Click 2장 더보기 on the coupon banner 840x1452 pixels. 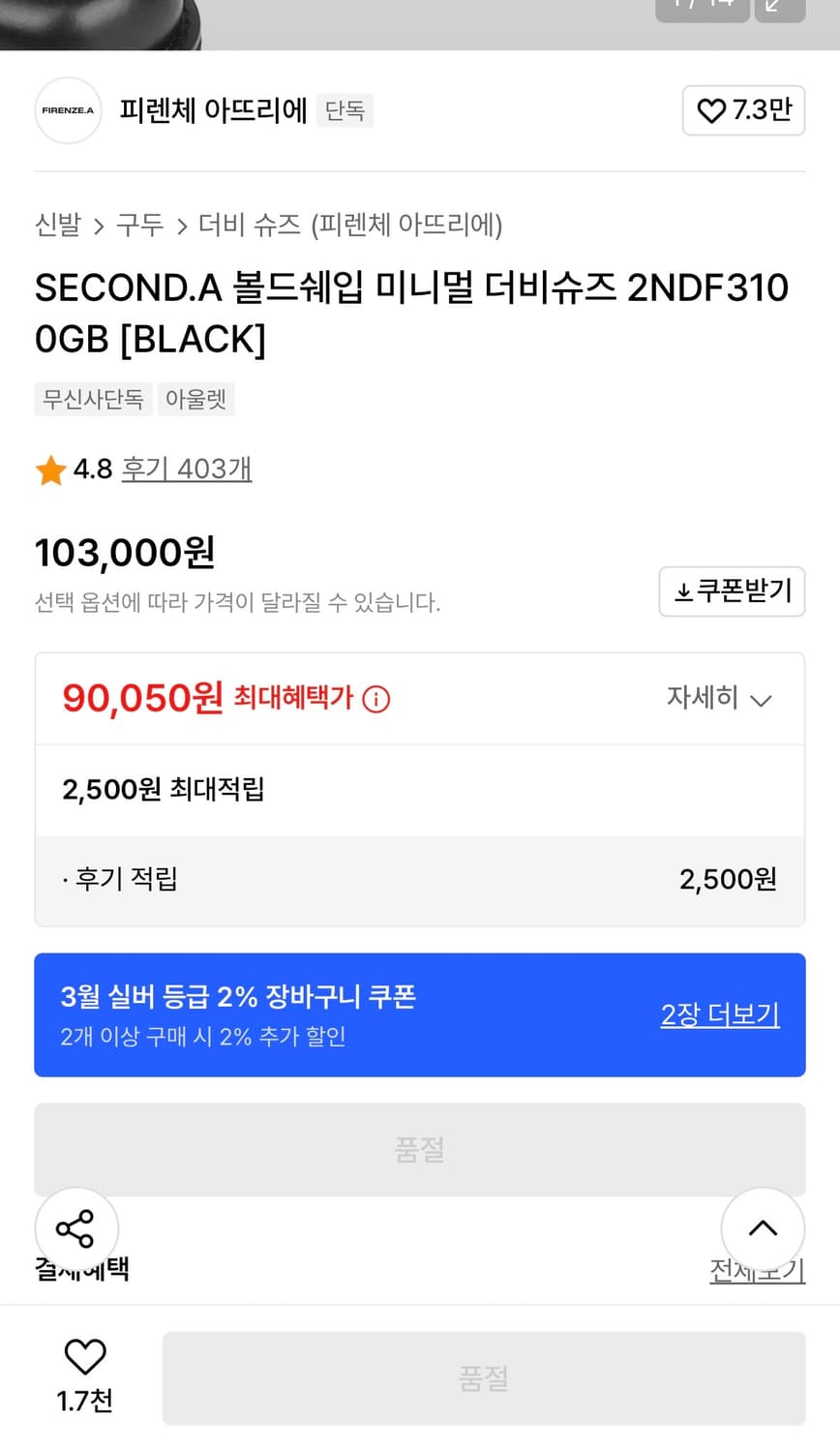tap(720, 1014)
